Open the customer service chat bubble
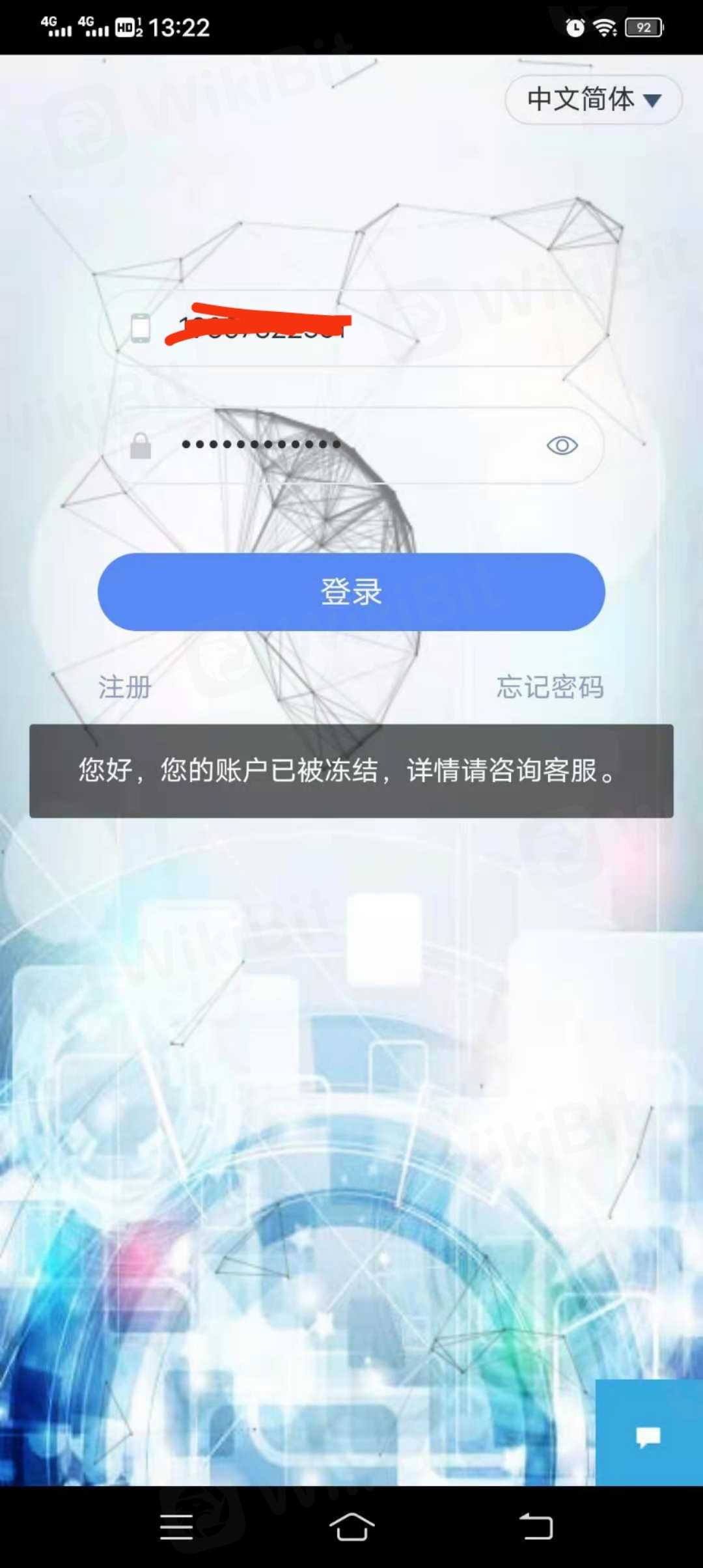The height and width of the screenshot is (1568, 703). point(648,1436)
